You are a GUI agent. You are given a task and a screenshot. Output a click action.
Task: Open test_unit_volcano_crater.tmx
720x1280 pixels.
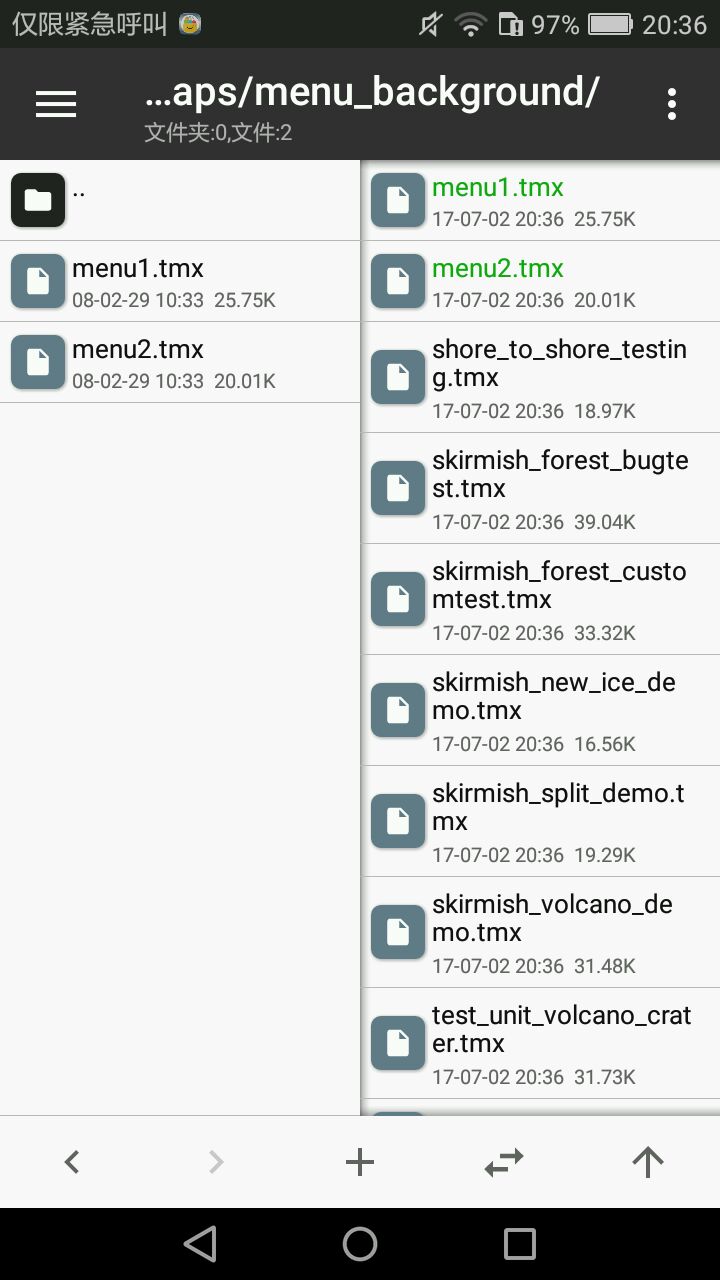[540, 1043]
